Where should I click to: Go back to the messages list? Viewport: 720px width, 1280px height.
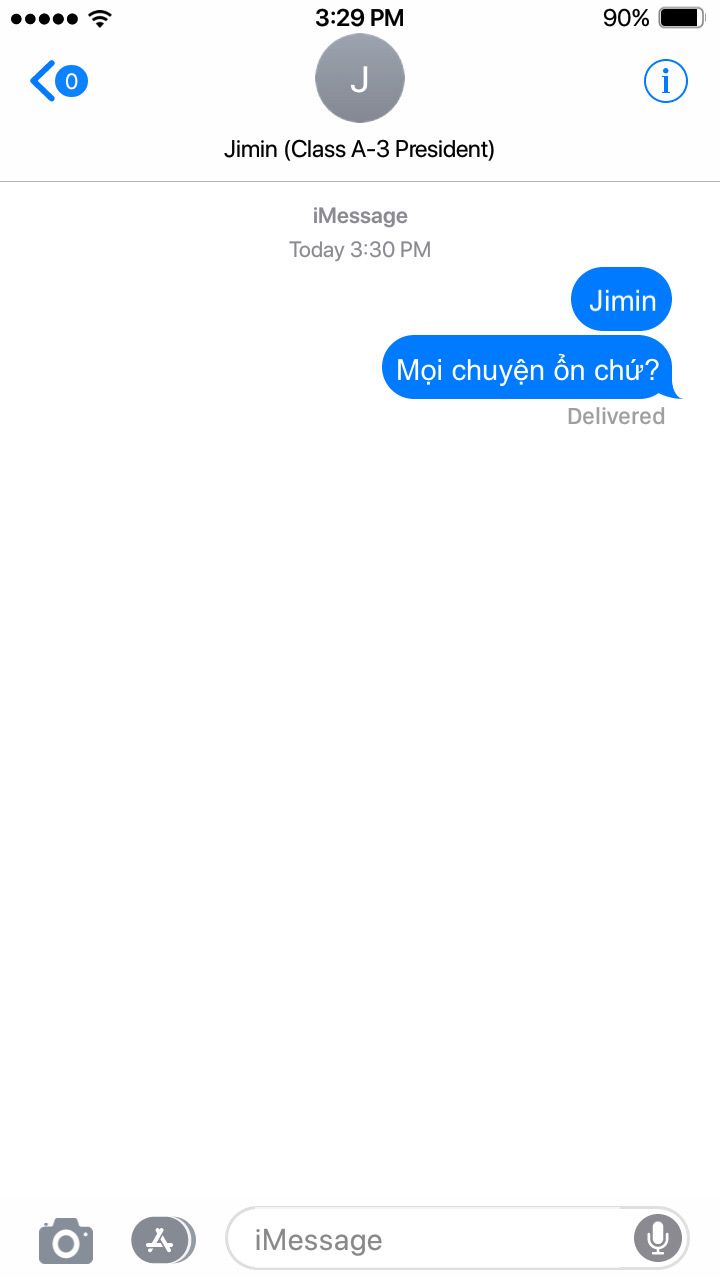(x=58, y=81)
